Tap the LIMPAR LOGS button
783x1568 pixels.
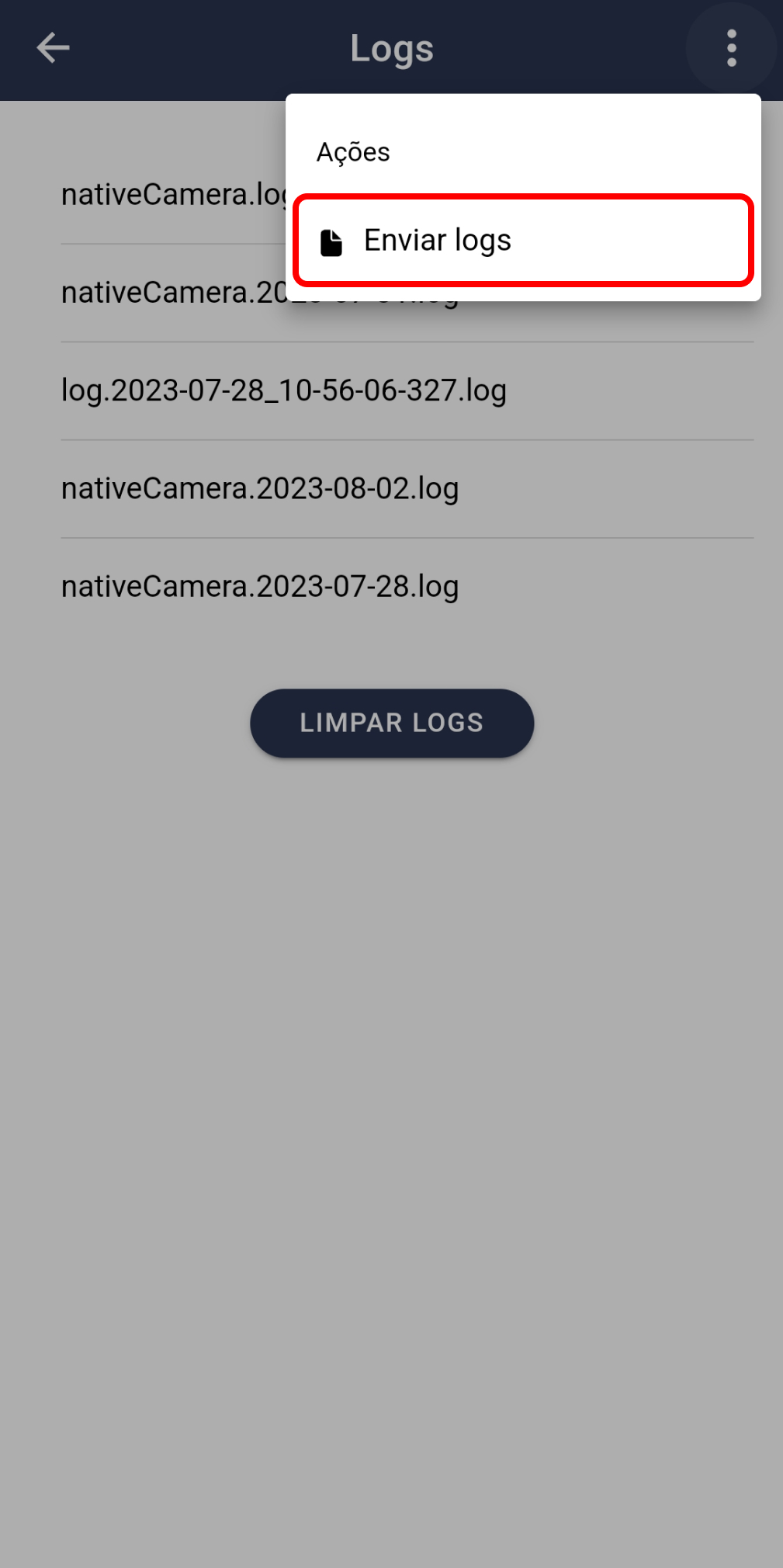point(392,723)
